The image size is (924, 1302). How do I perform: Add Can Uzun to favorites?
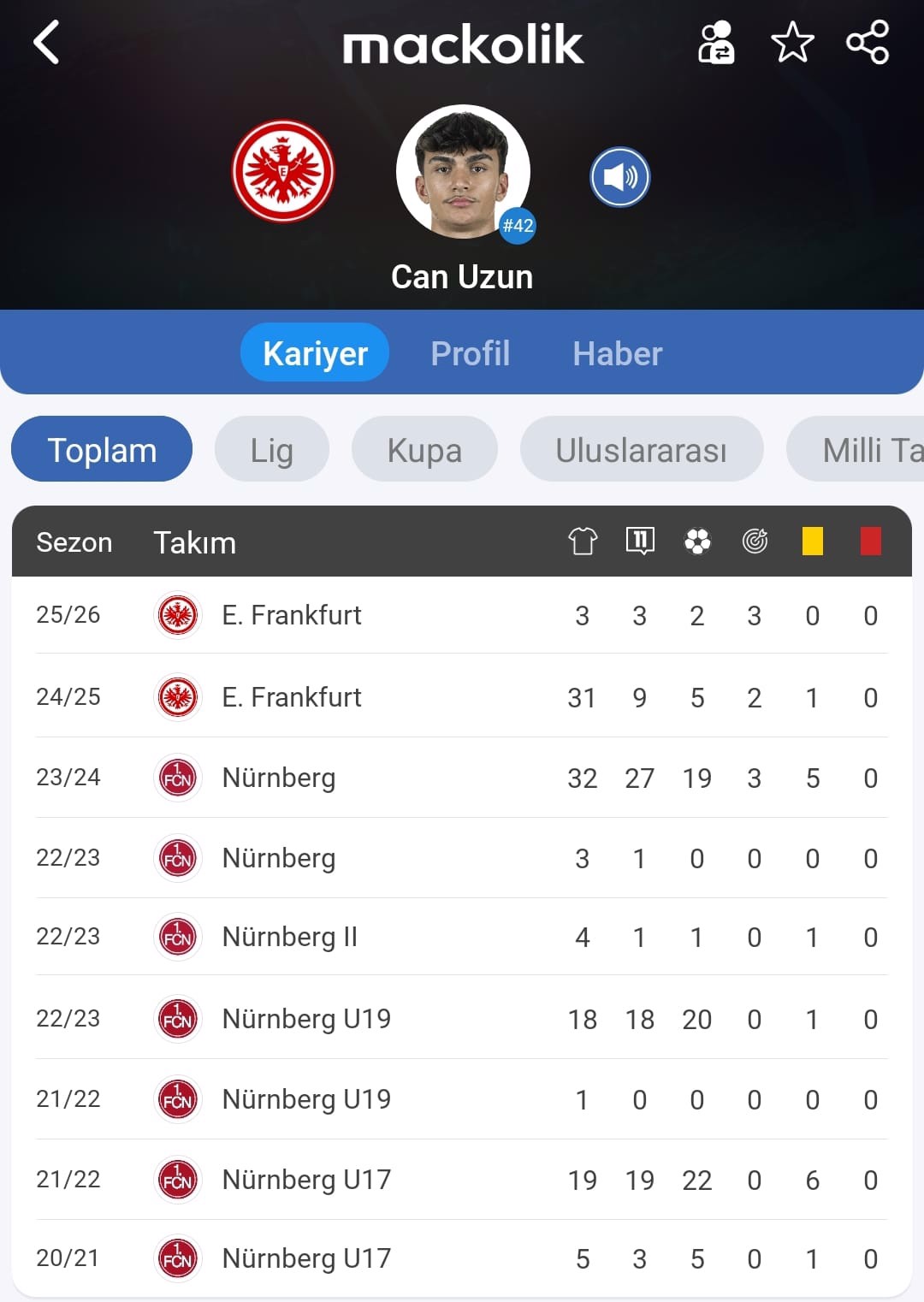pos(792,43)
